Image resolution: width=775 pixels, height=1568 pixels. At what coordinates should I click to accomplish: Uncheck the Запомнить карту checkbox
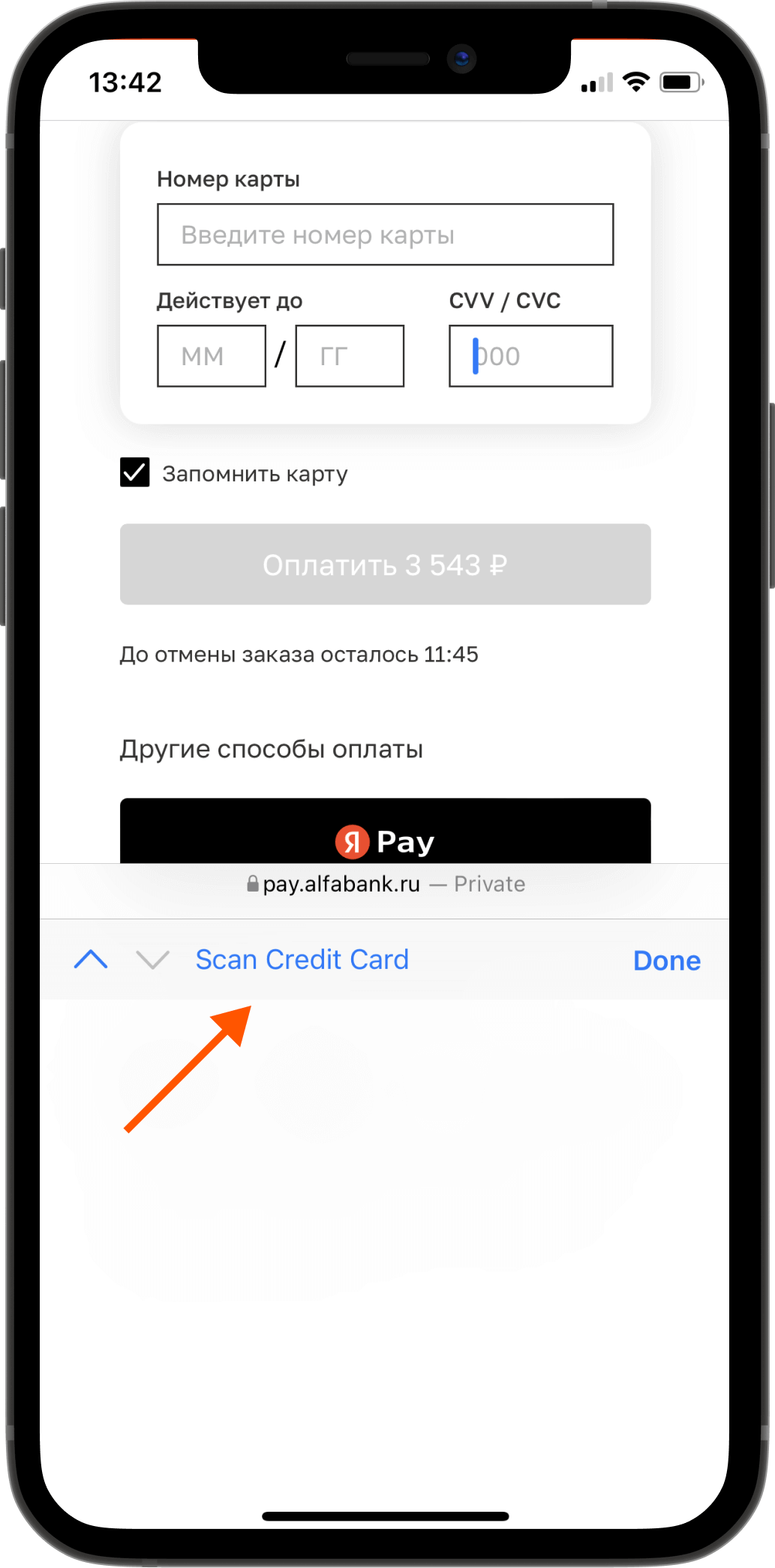pyautogui.click(x=135, y=473)
